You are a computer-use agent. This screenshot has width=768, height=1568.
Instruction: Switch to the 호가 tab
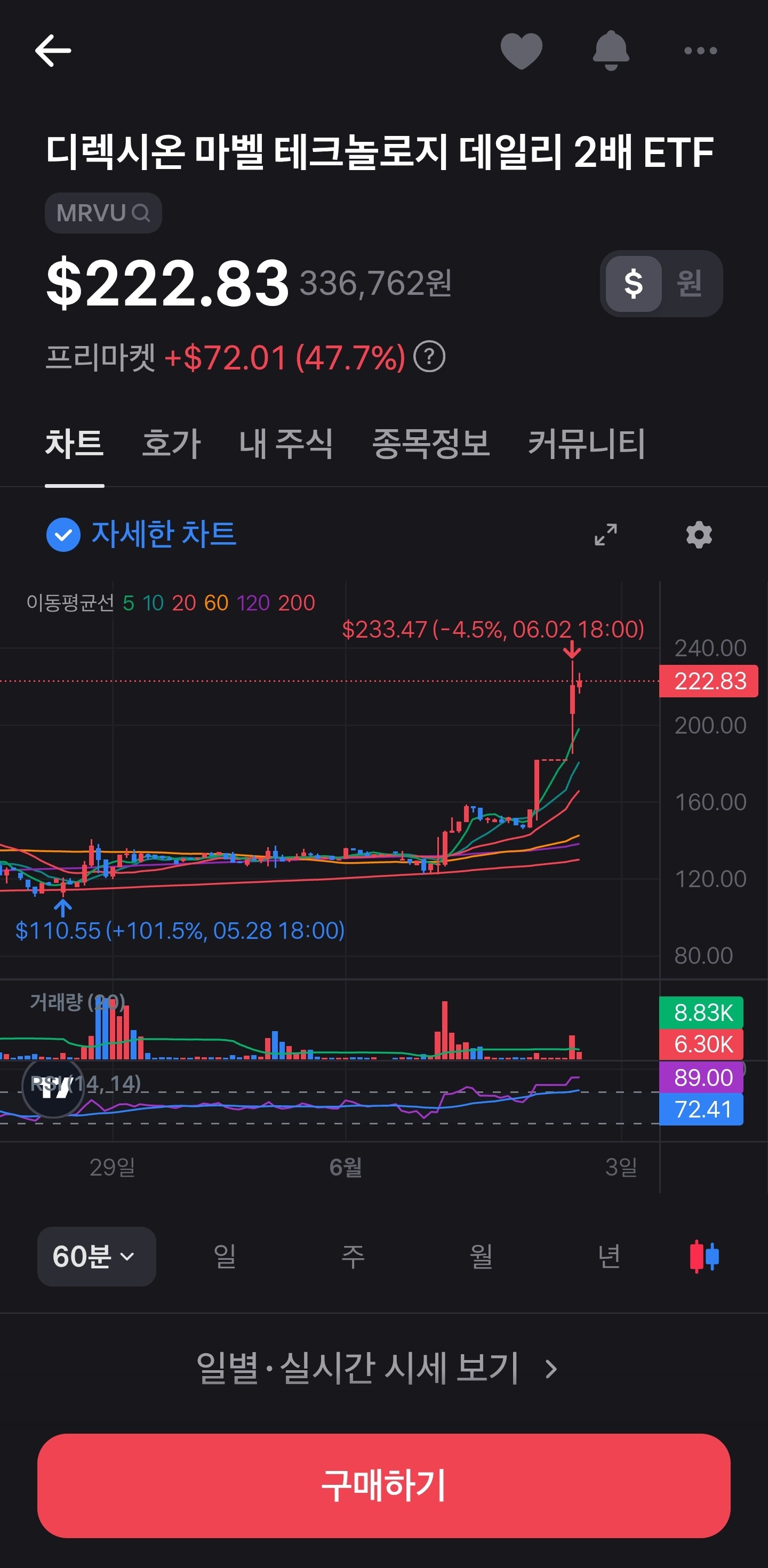tap(171, 443)
